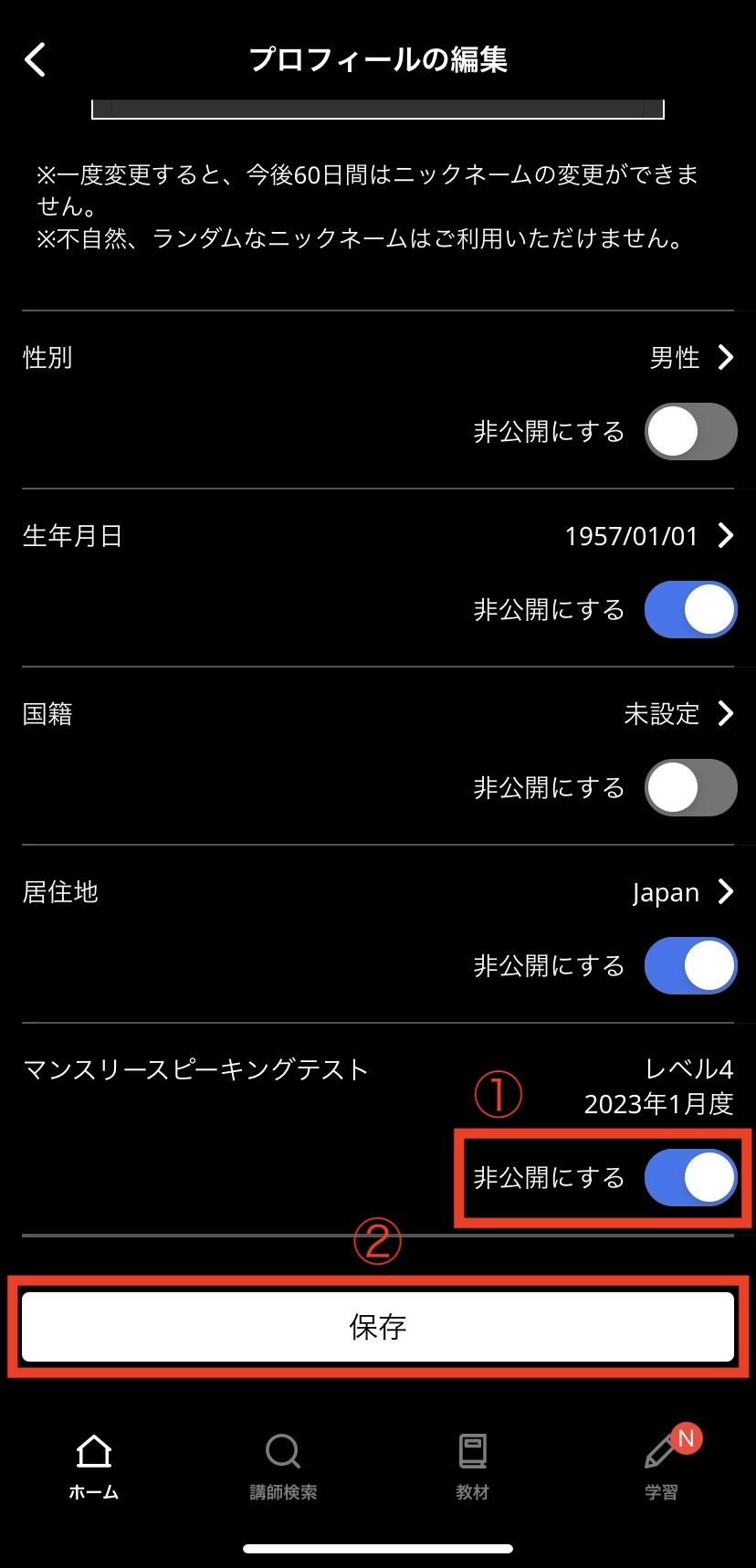
Task: Go back from profile edit screen
Action: [35, 60]
